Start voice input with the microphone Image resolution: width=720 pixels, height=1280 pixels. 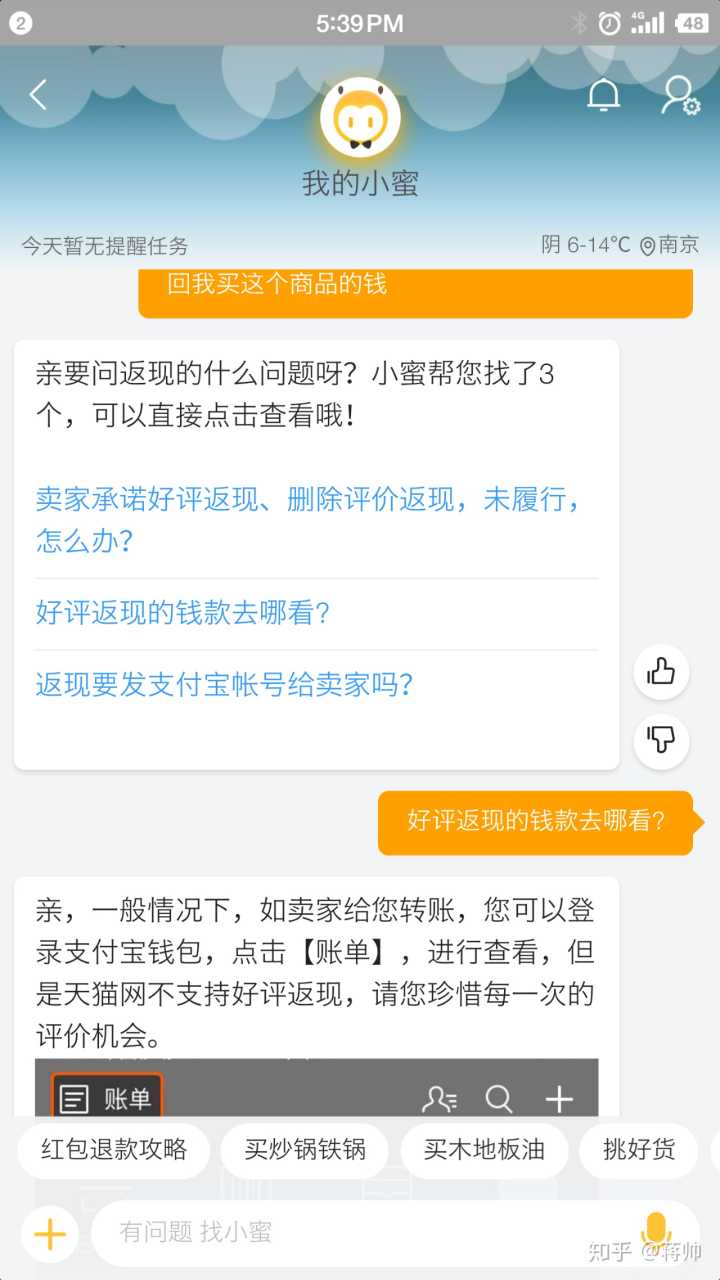point(656,1232)
